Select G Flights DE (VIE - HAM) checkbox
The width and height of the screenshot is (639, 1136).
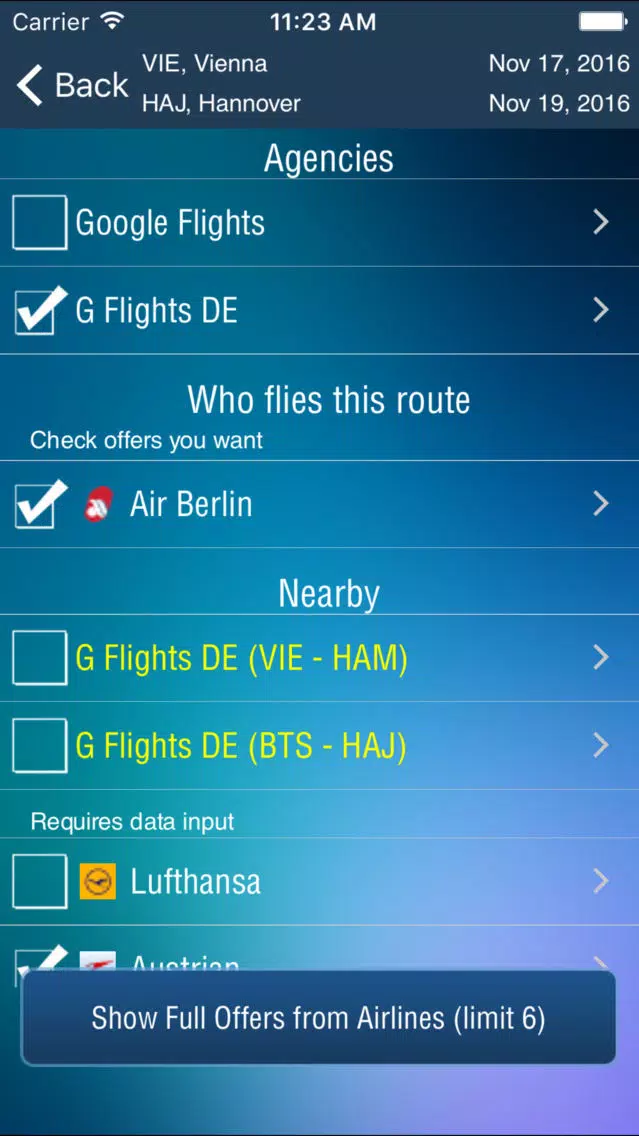(x=40, y=658)
